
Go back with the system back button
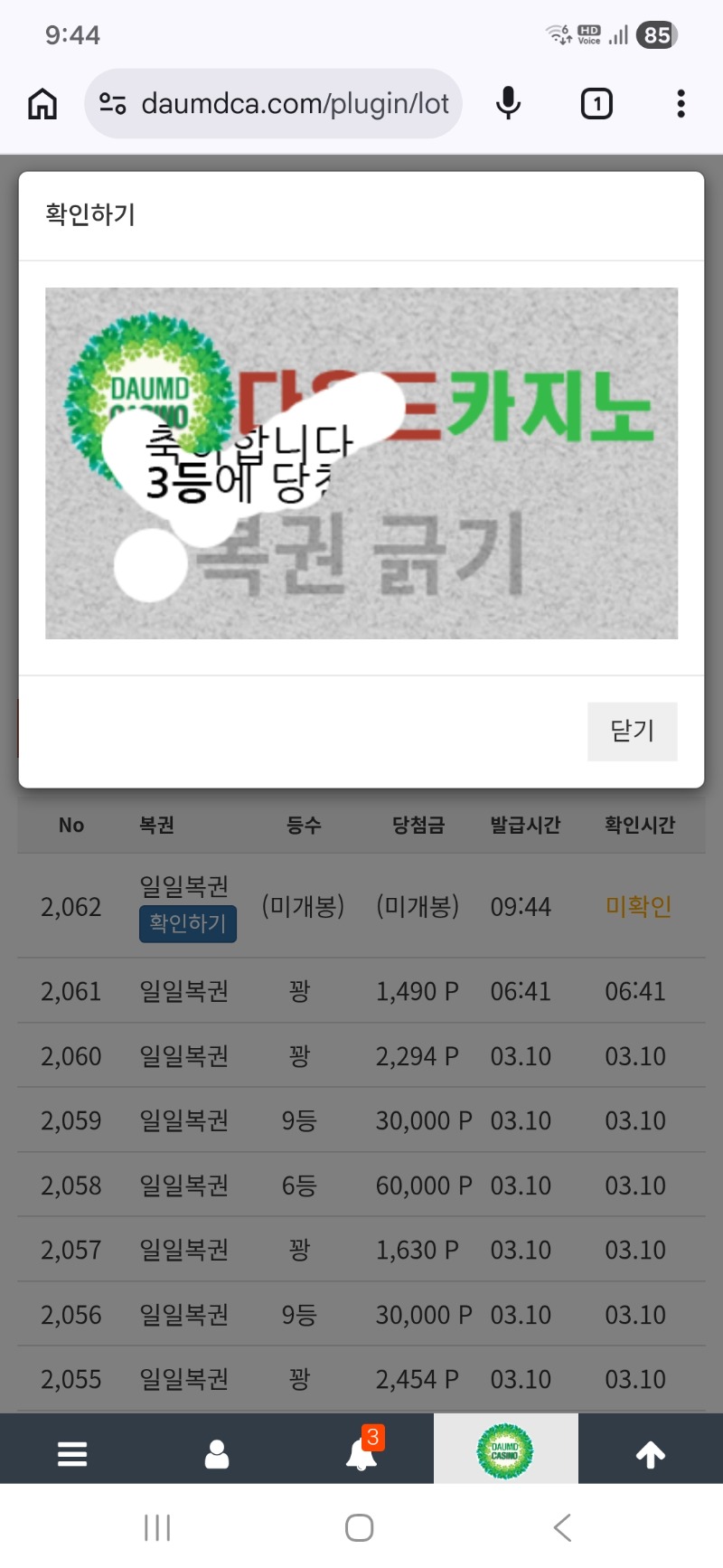(x=562, y=1528)
